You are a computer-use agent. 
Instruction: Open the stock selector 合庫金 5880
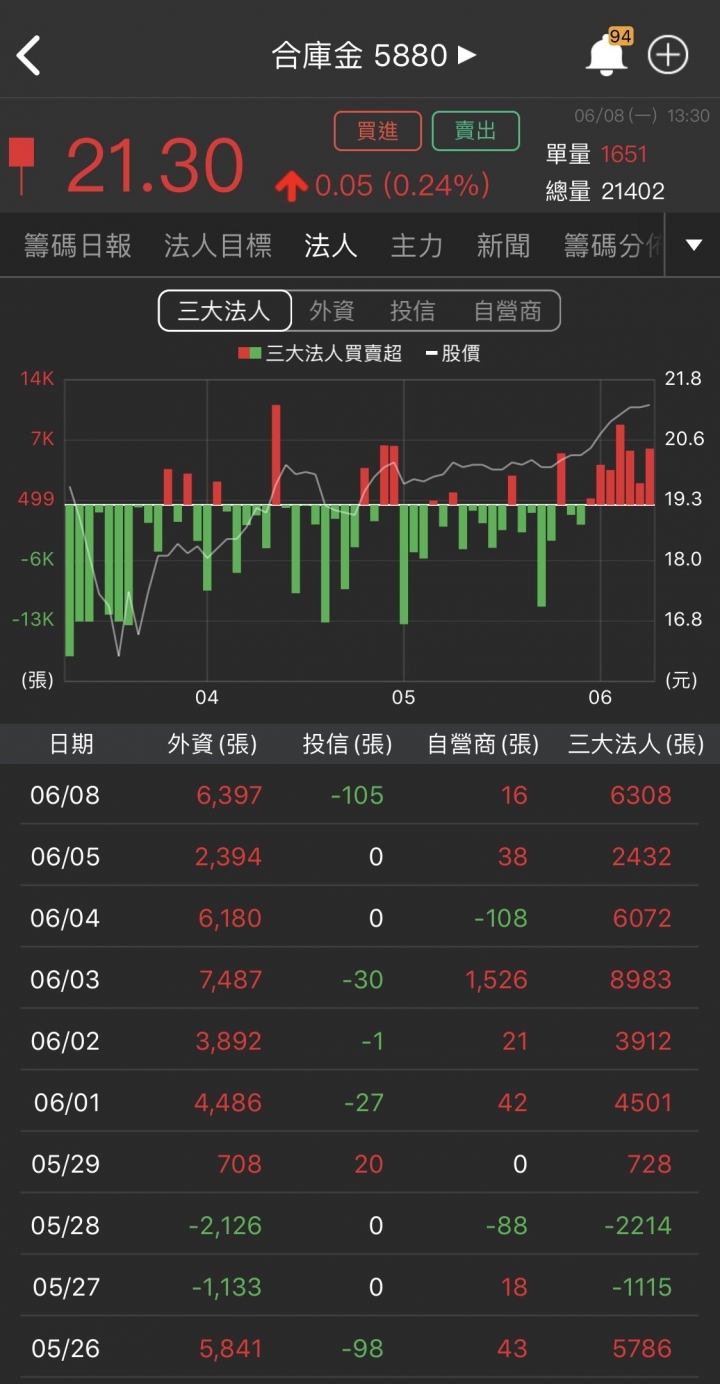pos(374,55)
